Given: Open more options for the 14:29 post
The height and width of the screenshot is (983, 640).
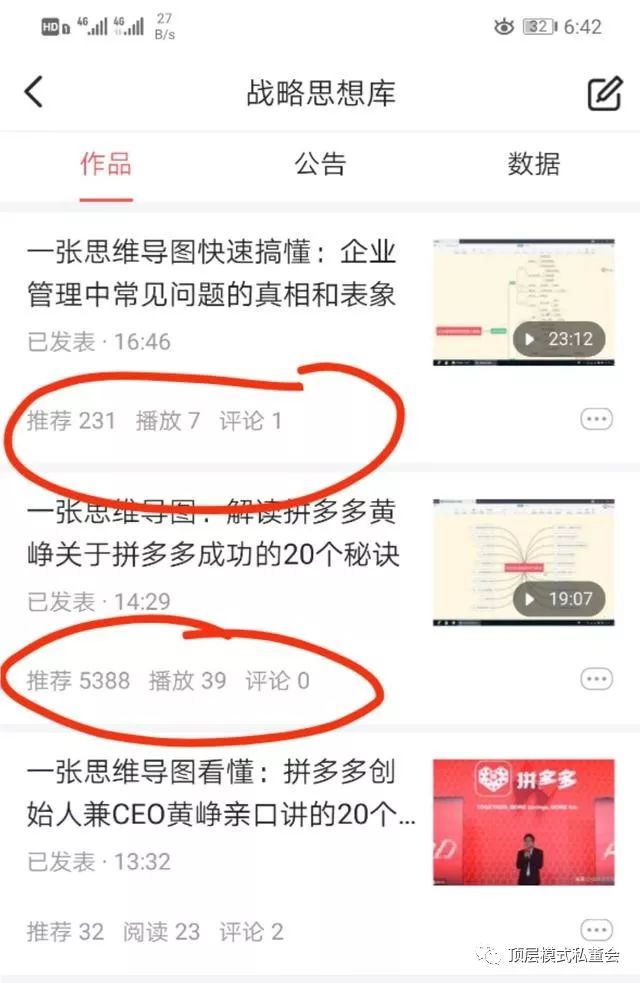Looking at the screenshot, I should click(x=596, y=679).
